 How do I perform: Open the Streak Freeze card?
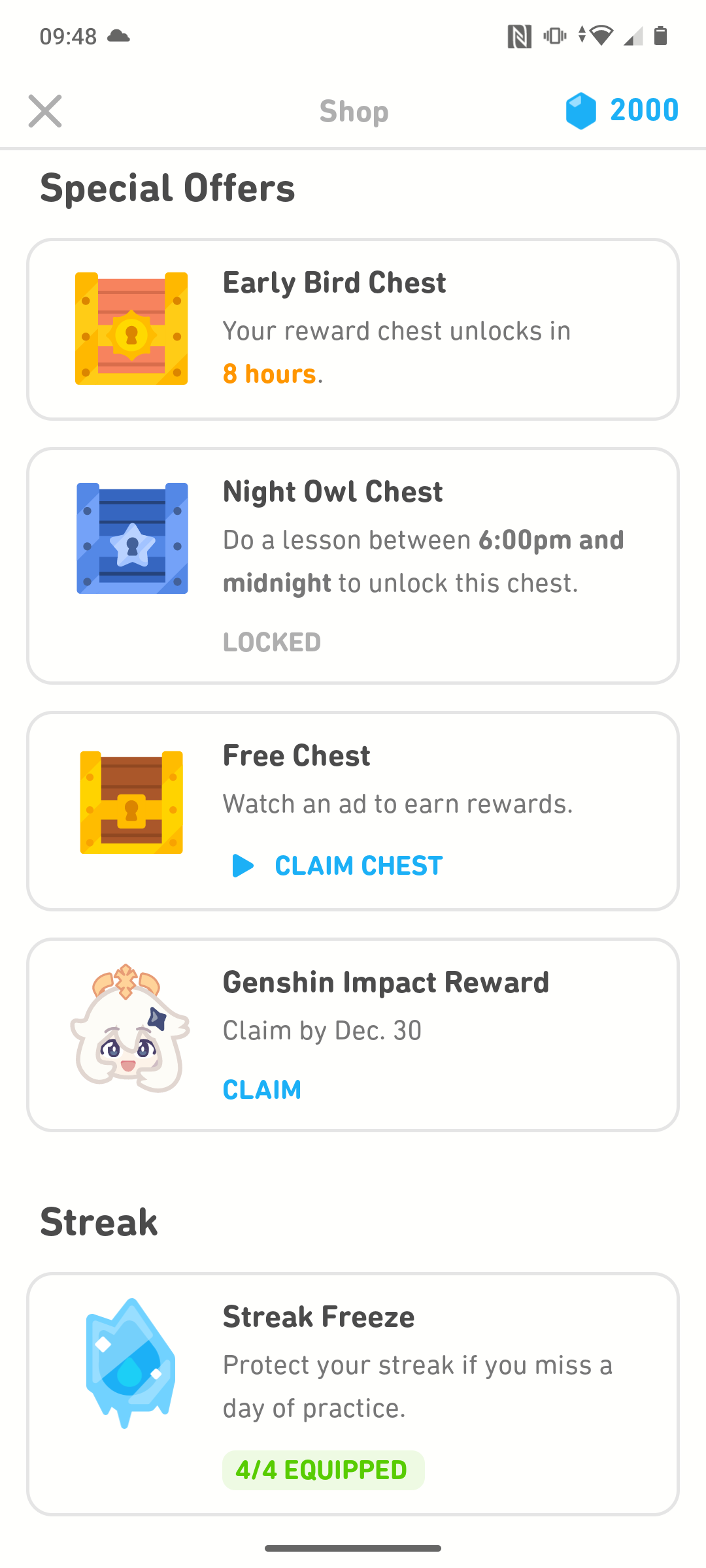(353, 1393)
